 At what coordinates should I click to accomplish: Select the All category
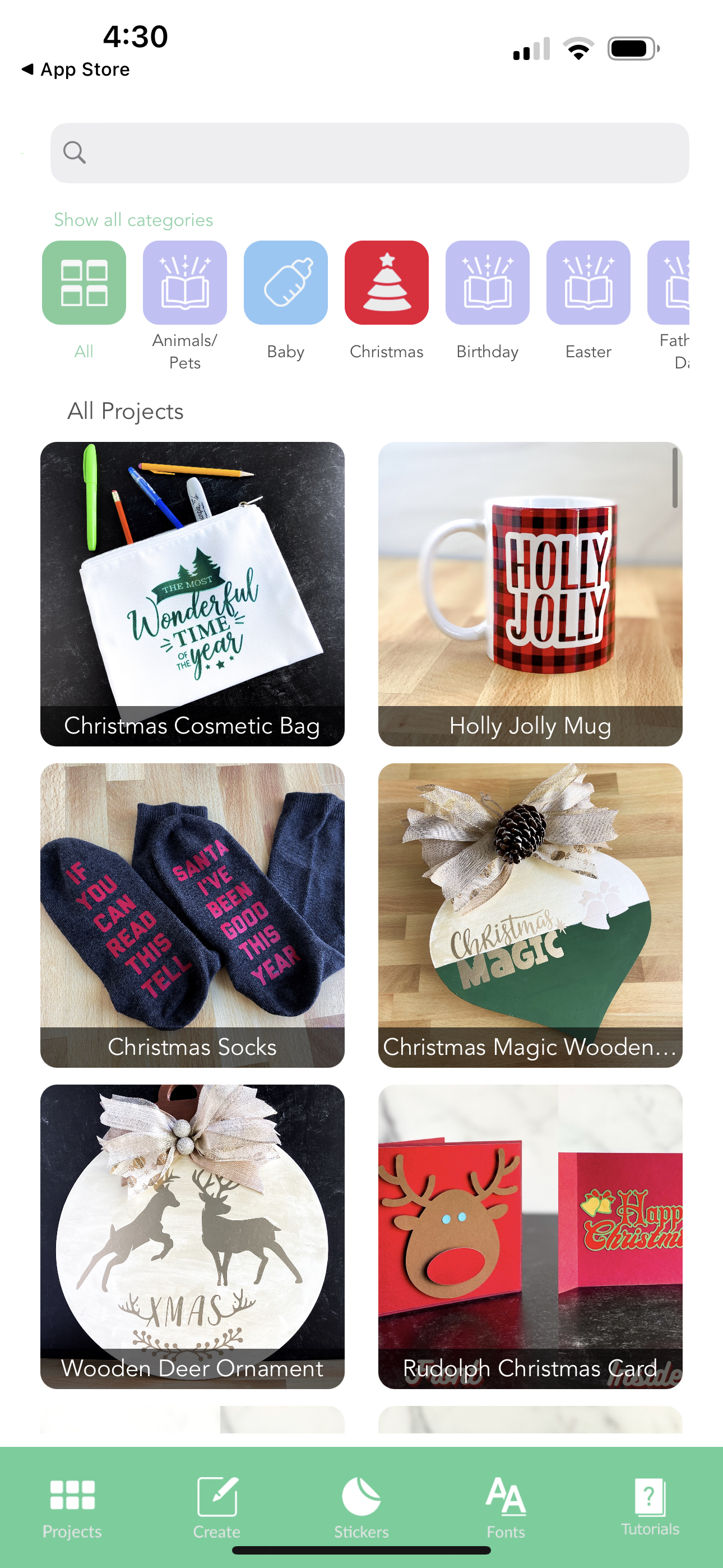pos(84,283)
